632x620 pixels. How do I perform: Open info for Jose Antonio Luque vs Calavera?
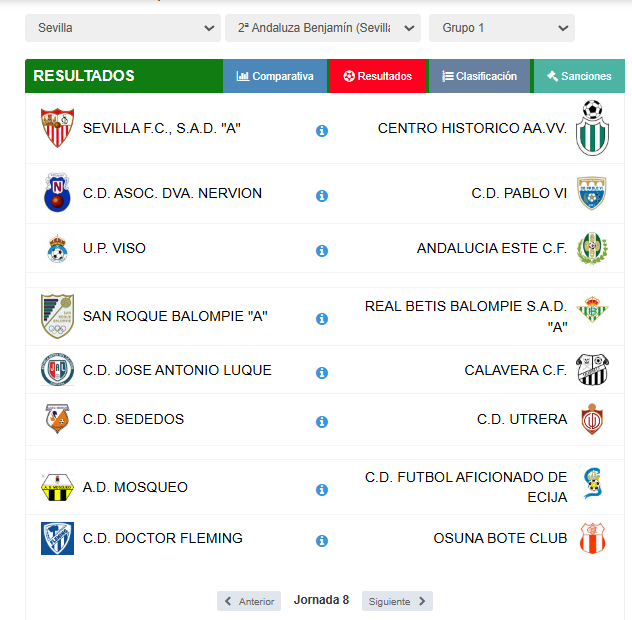(322, 373)
